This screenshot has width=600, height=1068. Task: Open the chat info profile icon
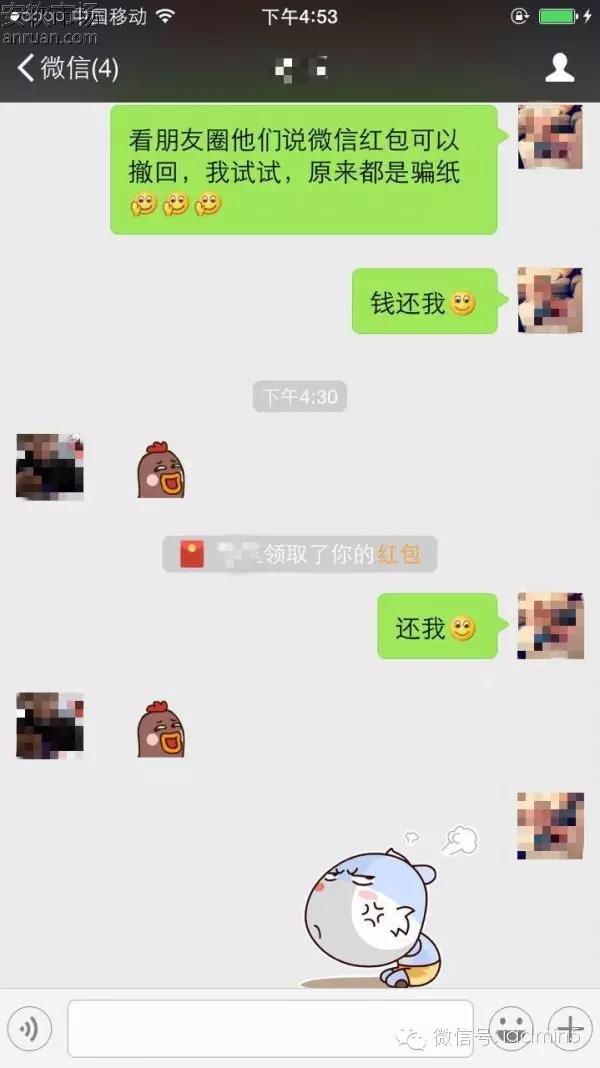coord(559,68)
